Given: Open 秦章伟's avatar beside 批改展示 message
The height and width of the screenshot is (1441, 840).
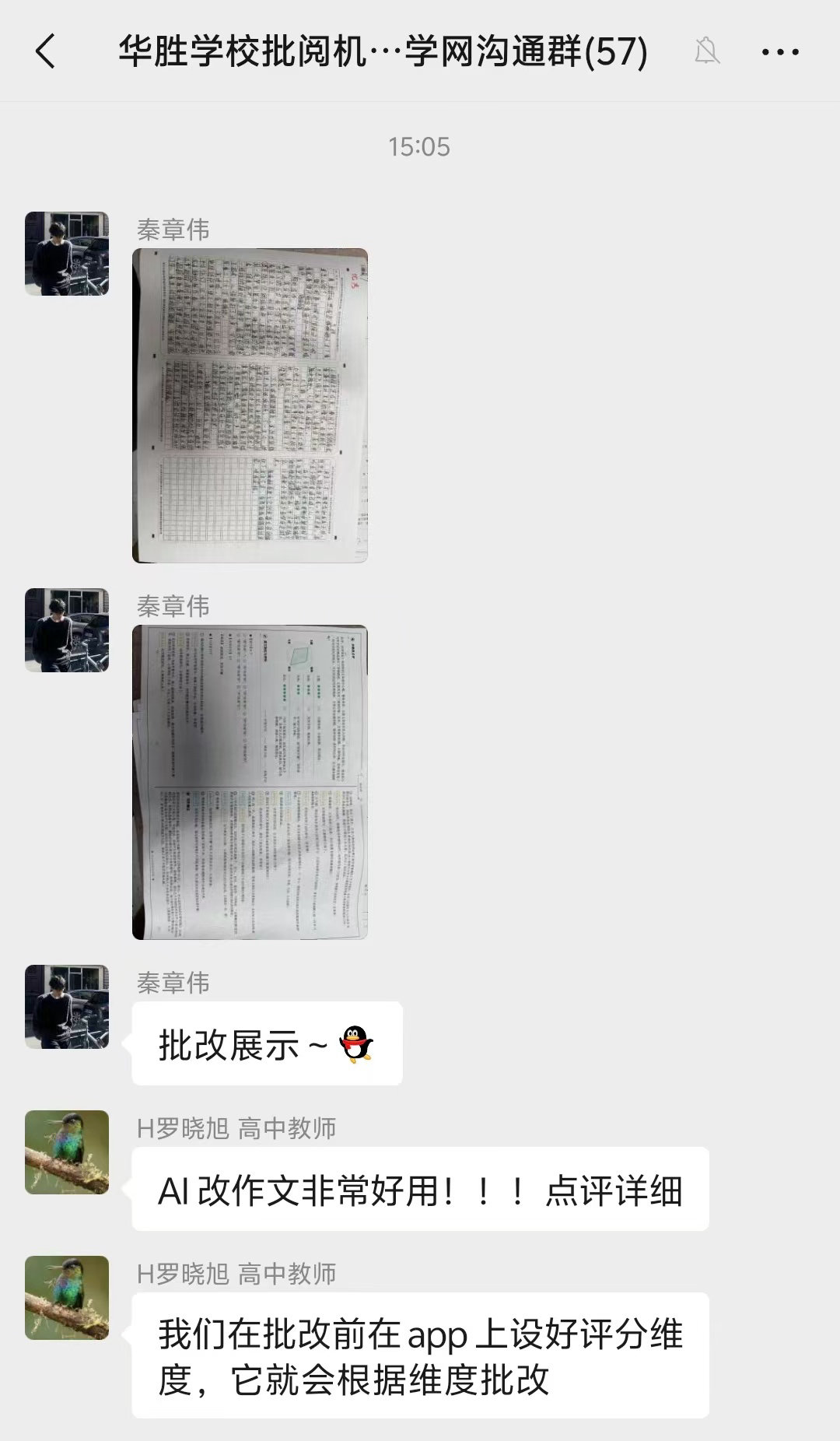Looking at the screenshot, I should (67, 1007).
